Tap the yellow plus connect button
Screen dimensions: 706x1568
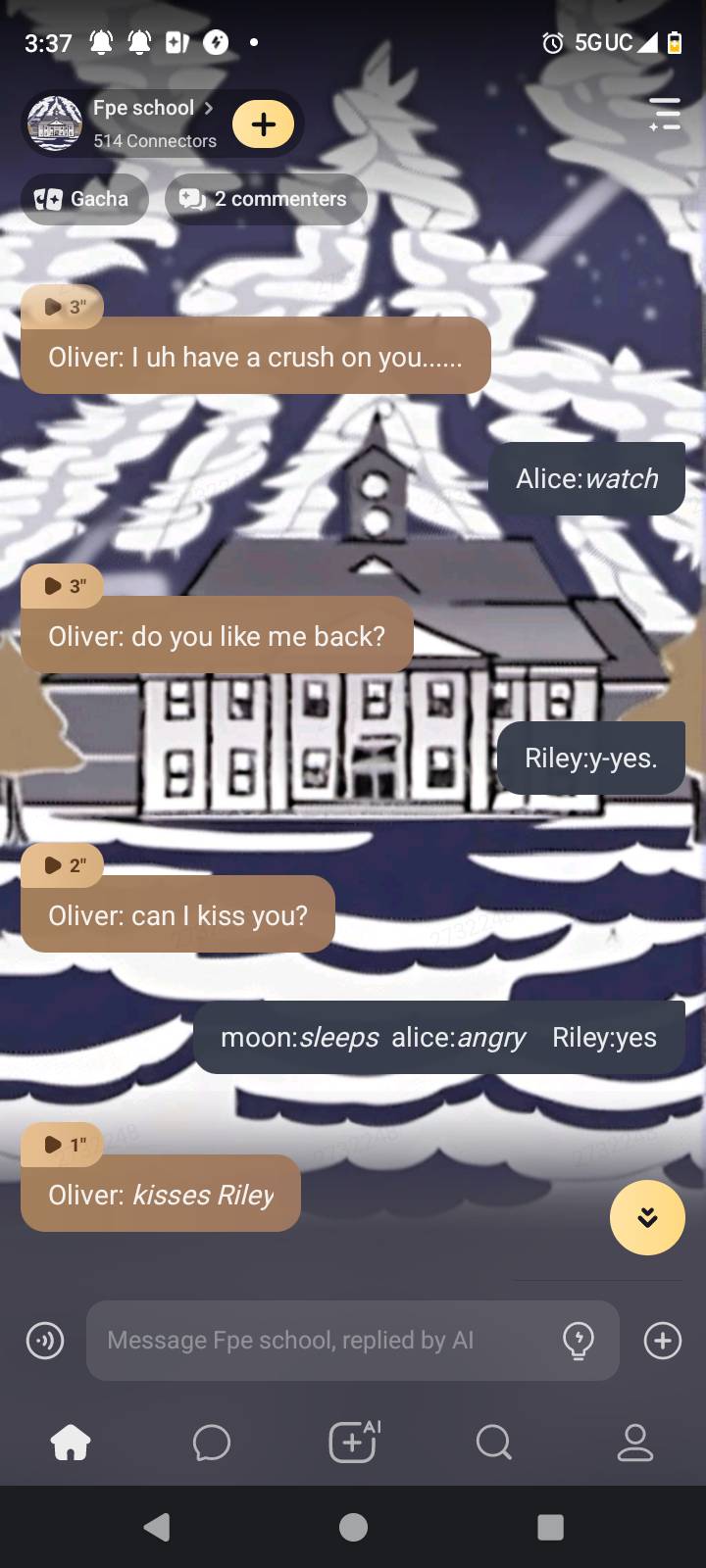tap(263, 124)
